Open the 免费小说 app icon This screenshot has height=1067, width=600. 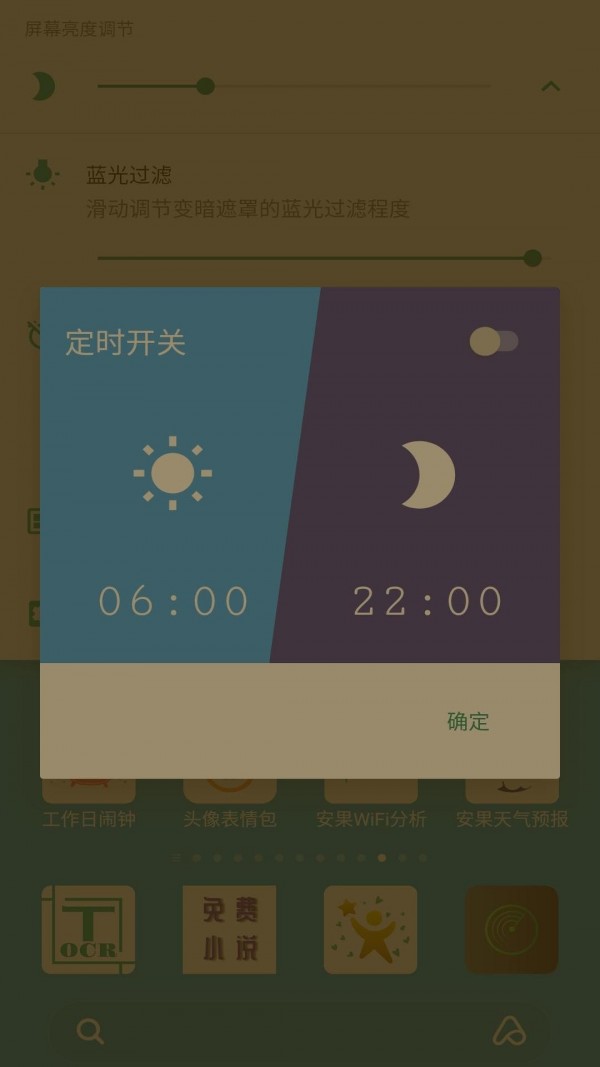pyautogui.click(x=229, y=929)
